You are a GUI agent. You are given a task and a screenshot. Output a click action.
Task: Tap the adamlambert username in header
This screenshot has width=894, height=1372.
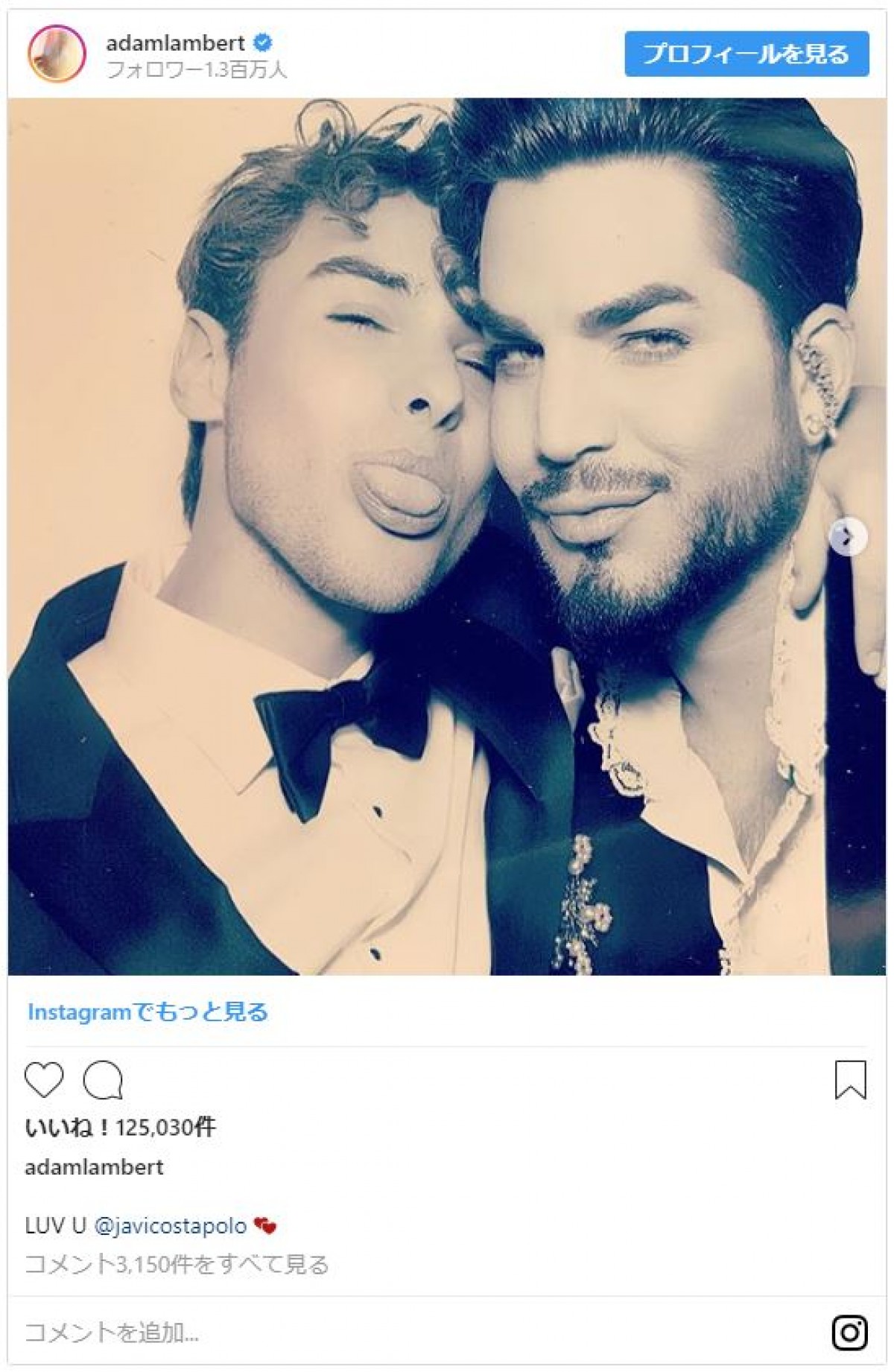pos(176,43)
